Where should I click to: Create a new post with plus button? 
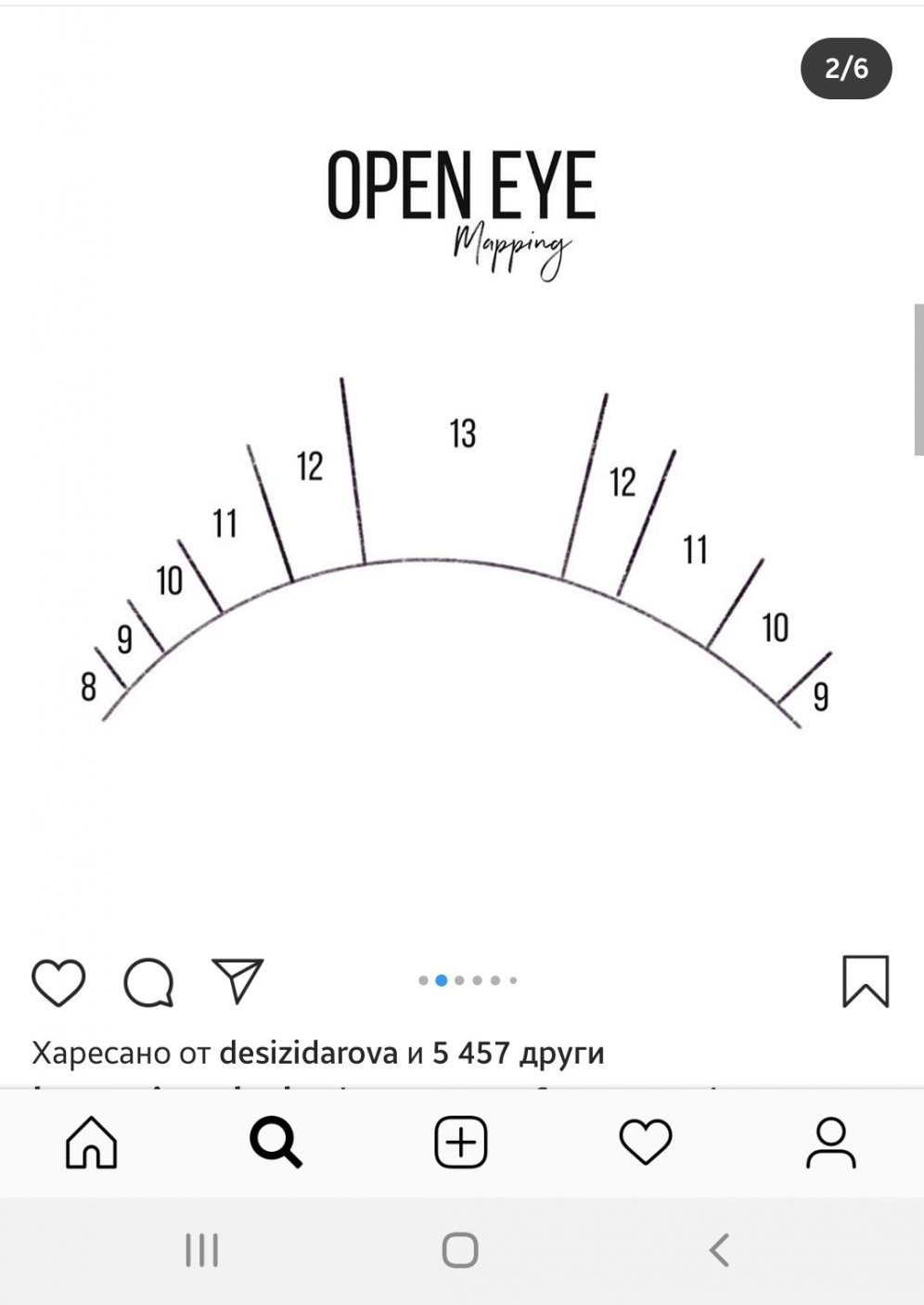click(x=461, y=1142)
